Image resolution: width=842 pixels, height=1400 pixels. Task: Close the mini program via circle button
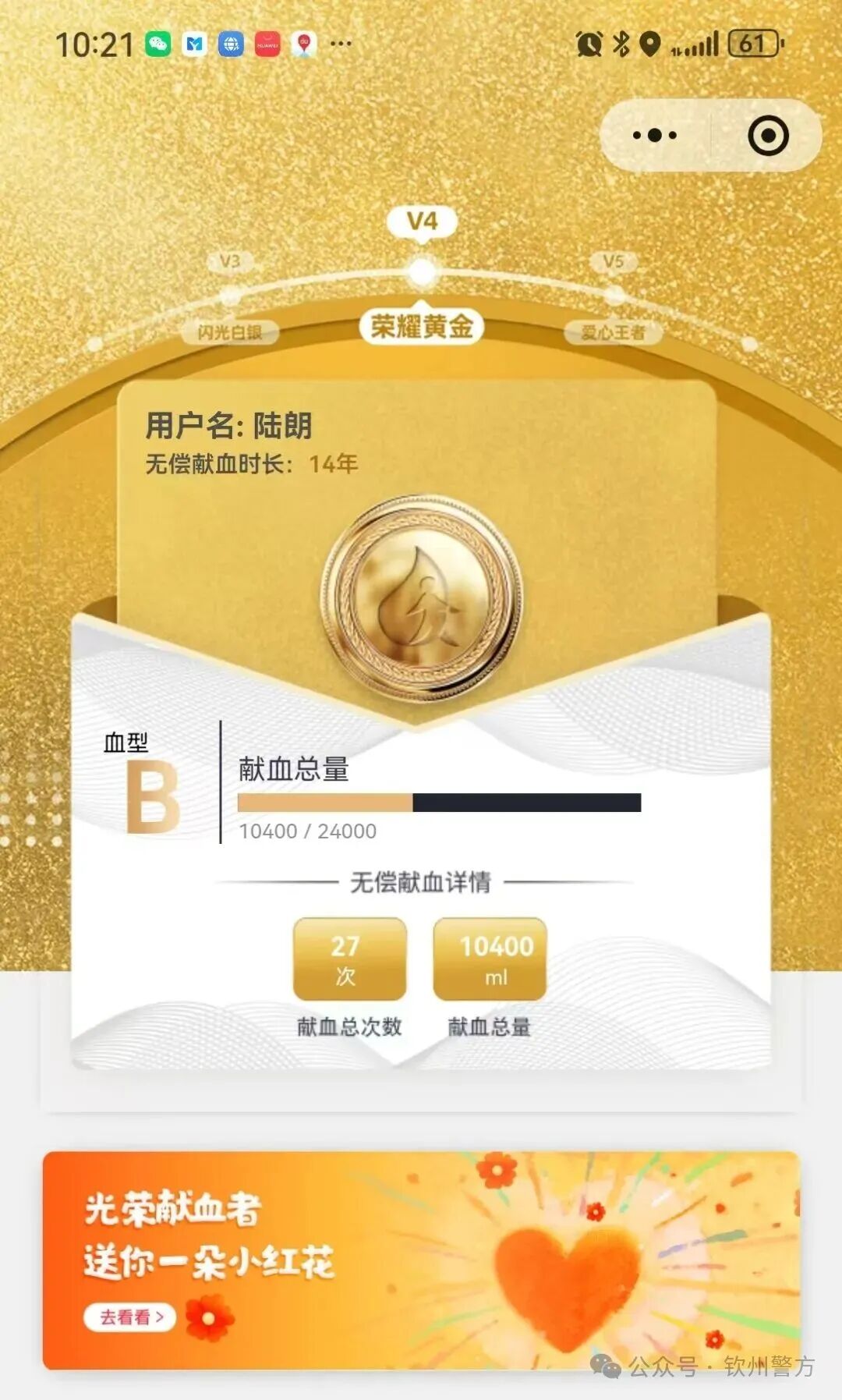768,136
